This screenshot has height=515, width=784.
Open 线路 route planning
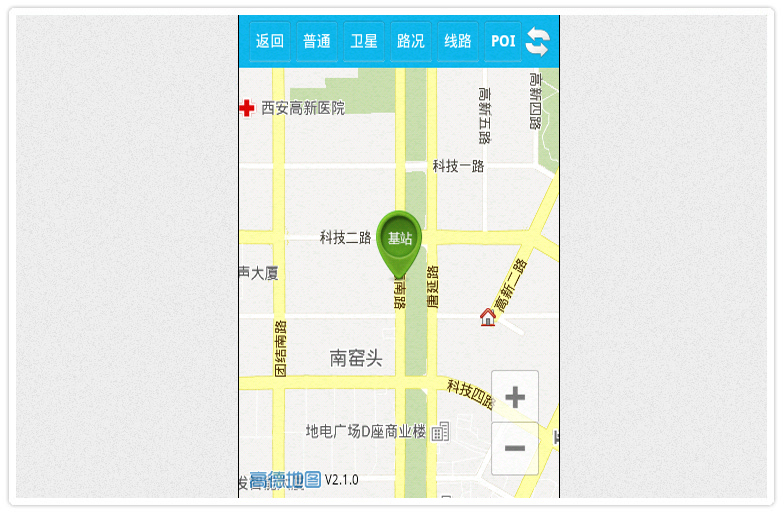(x=458, y=41)
